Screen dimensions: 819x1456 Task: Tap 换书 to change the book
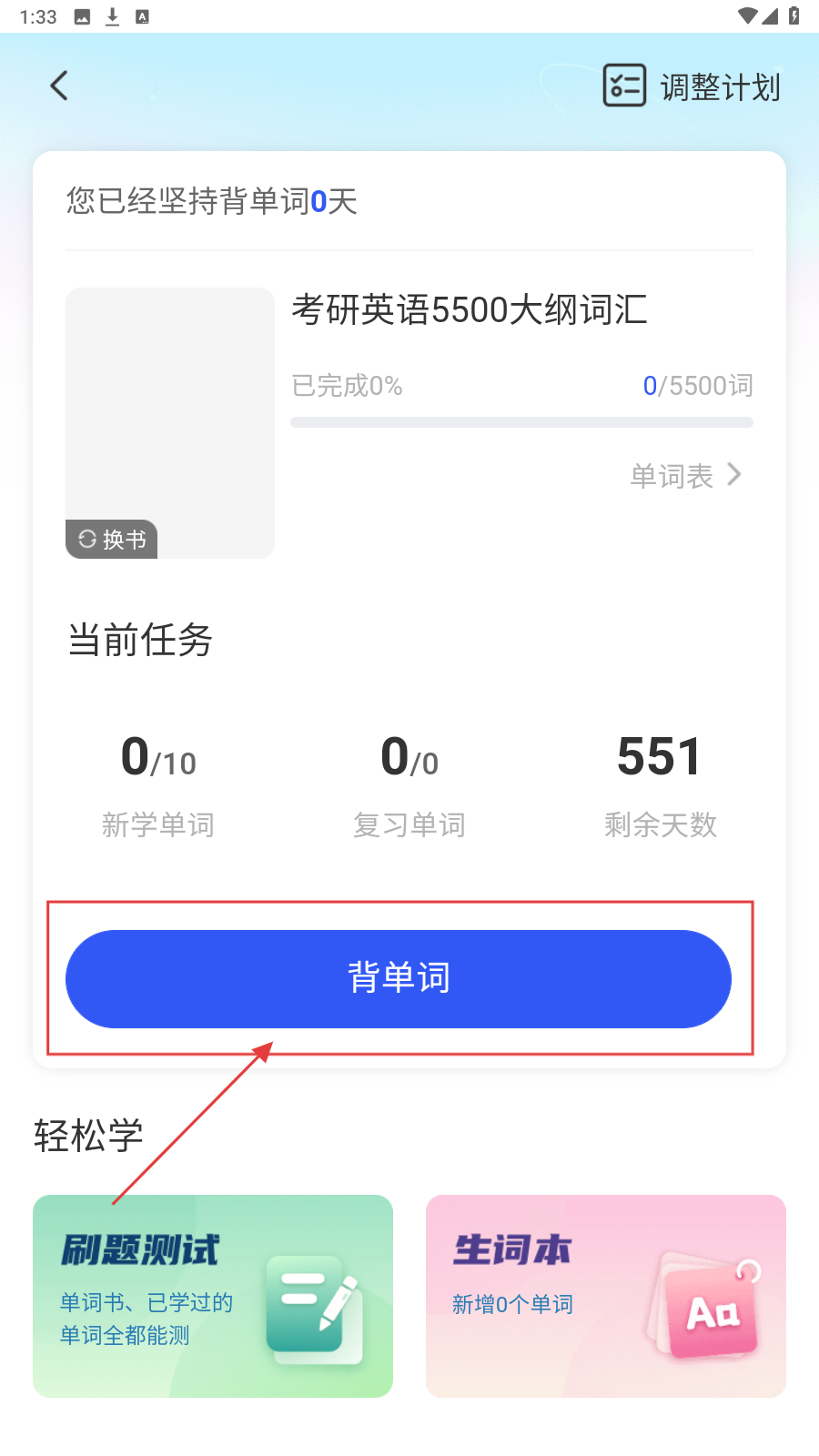pyautogui.click(x=112, y=540)
